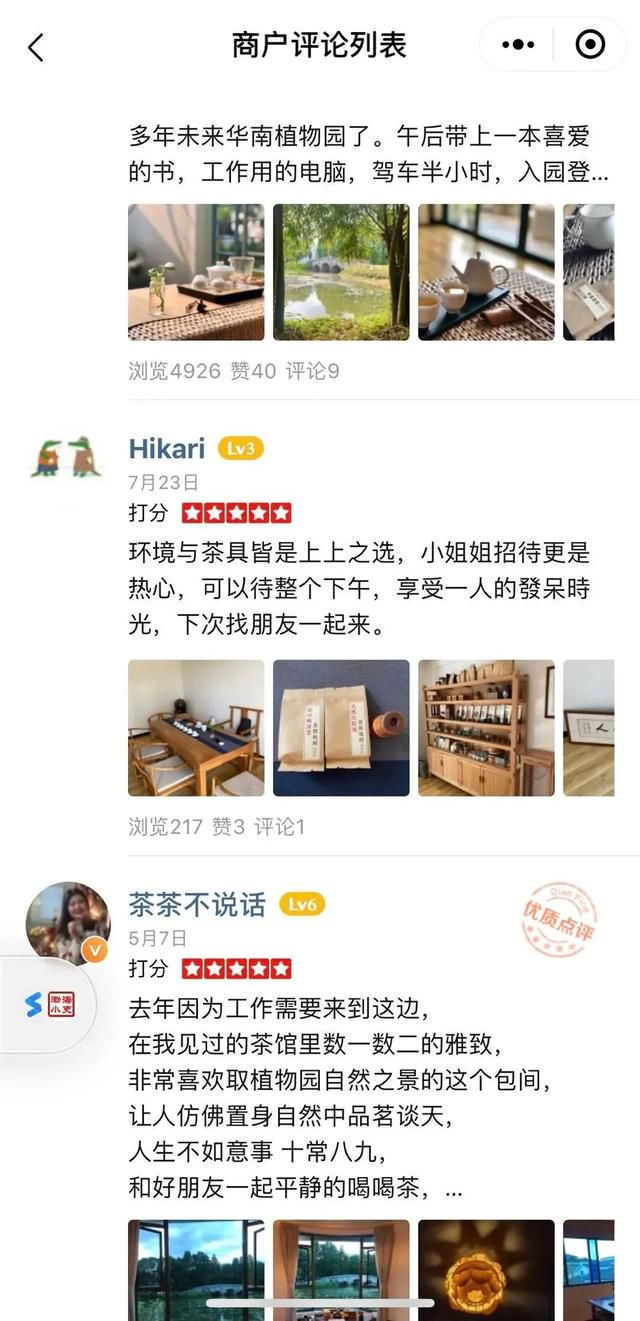Open Hikari's profile avatar
Image resolution: width=640 pixels, height=1321 pixels.
[x=62, y=456]
